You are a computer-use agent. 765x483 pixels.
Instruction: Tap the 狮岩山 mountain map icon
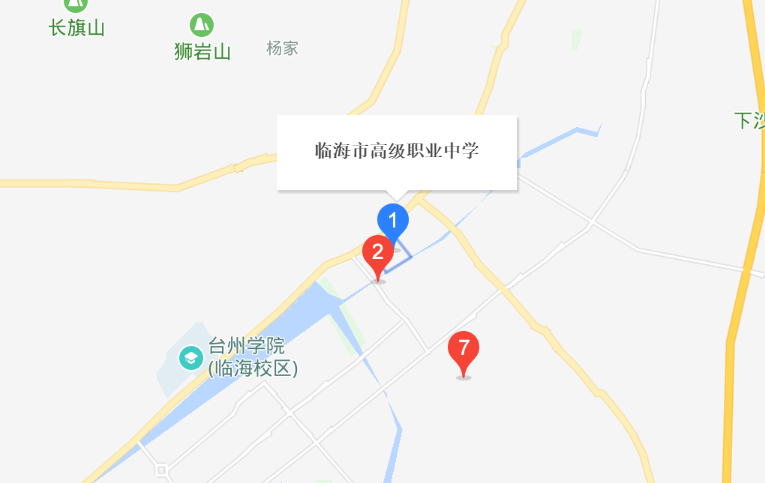202,24
